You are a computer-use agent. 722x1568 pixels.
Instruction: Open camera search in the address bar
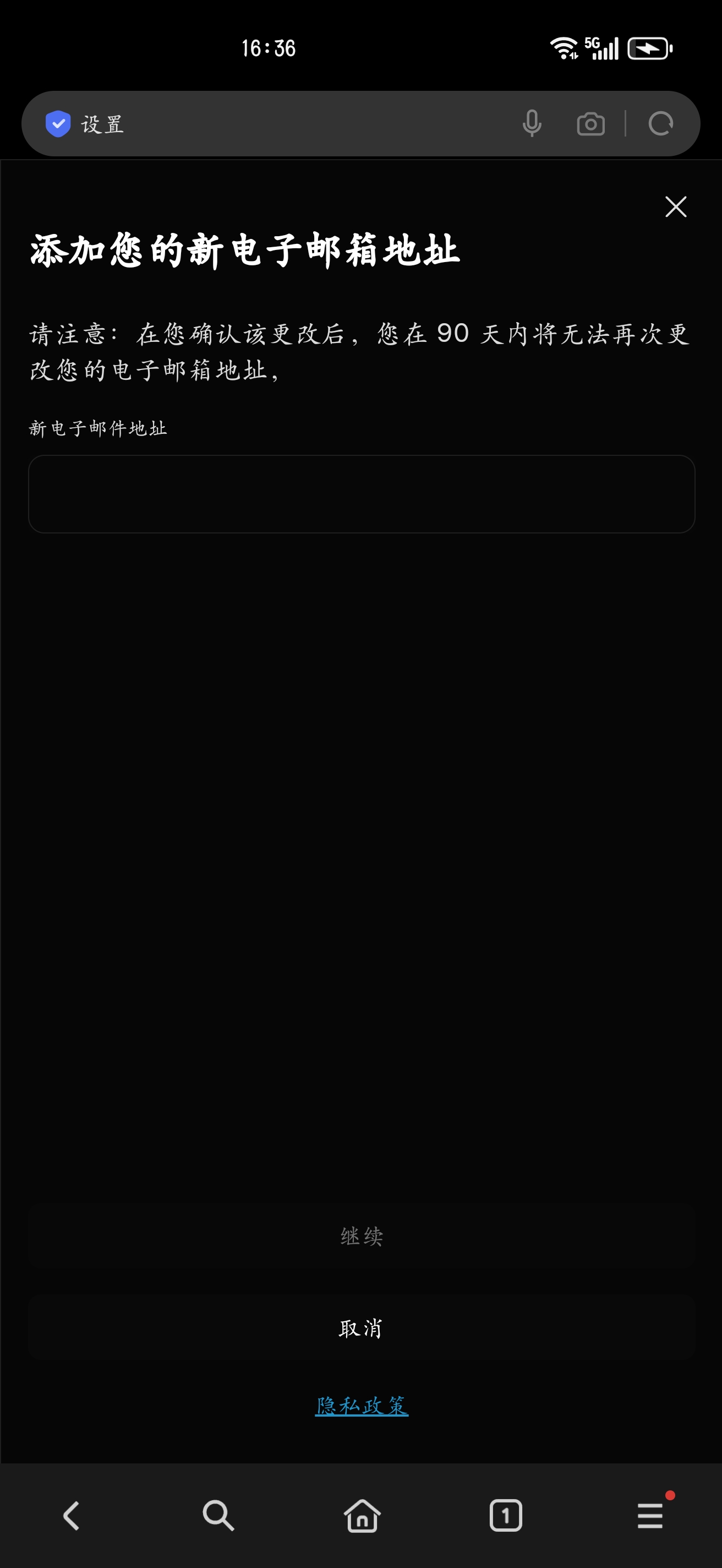point(590,124)
